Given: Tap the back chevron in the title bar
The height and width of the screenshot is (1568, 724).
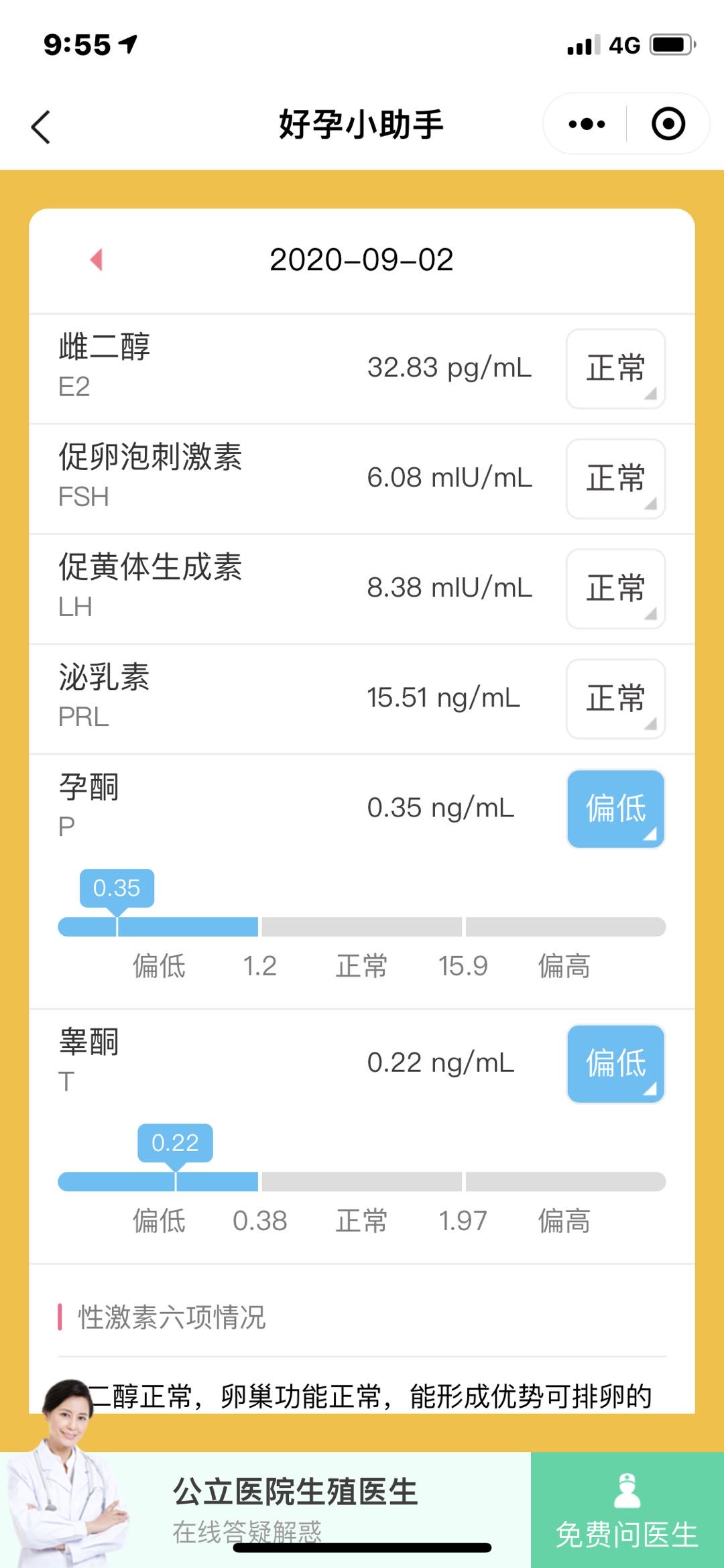Looking at the screenshot, I should click(42, 124).
